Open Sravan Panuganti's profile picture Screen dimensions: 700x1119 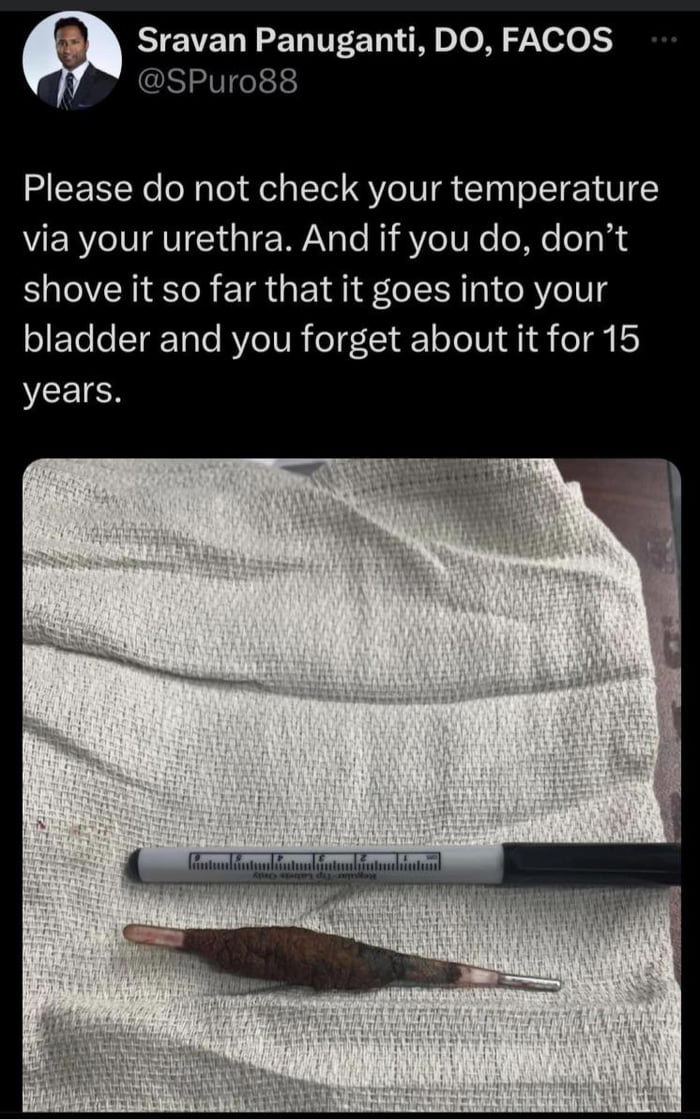pos(72,61)
